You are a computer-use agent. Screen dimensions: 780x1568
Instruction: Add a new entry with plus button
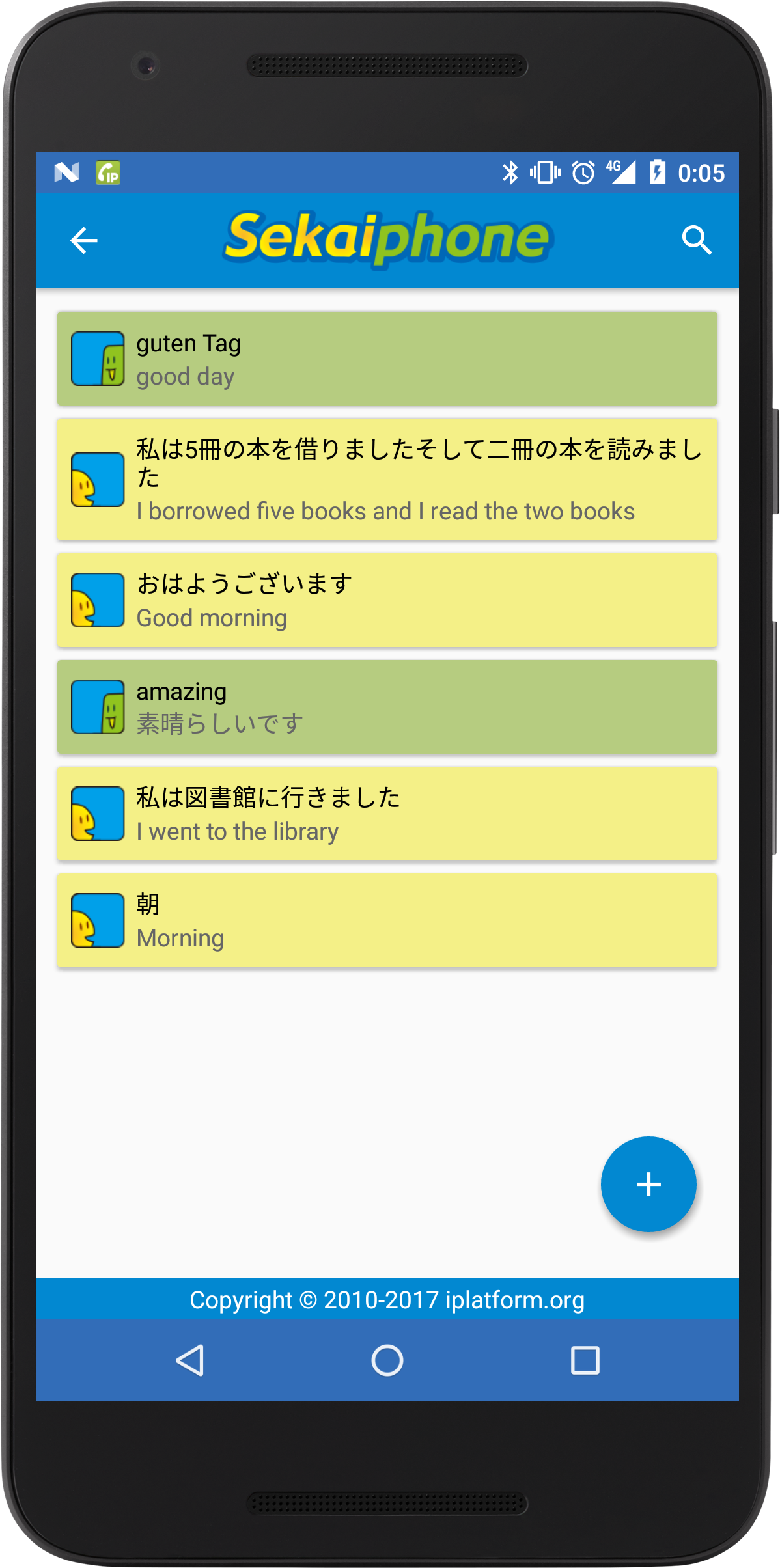tap(648, 1184)
